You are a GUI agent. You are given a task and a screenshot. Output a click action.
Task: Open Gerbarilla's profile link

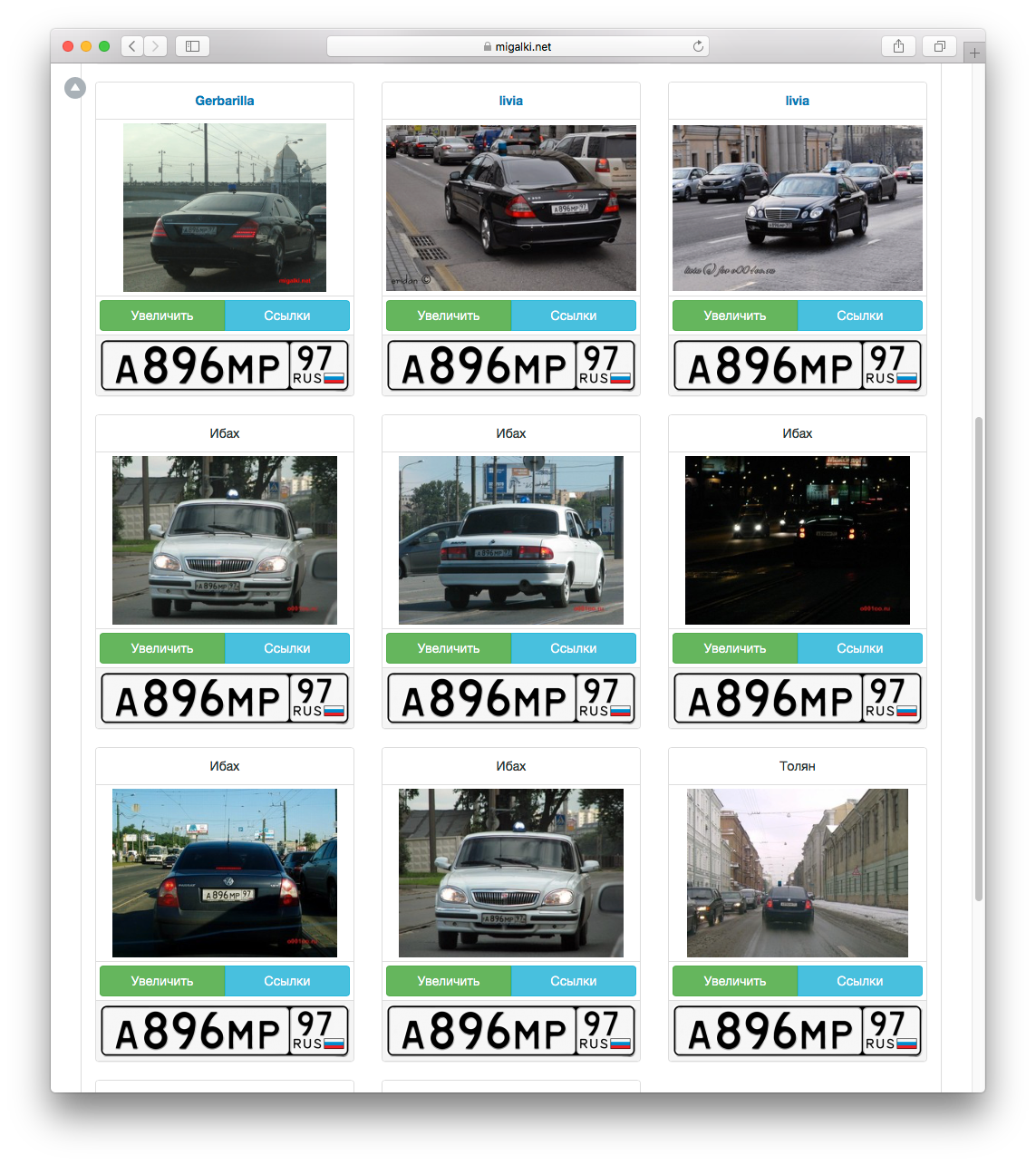225,101
